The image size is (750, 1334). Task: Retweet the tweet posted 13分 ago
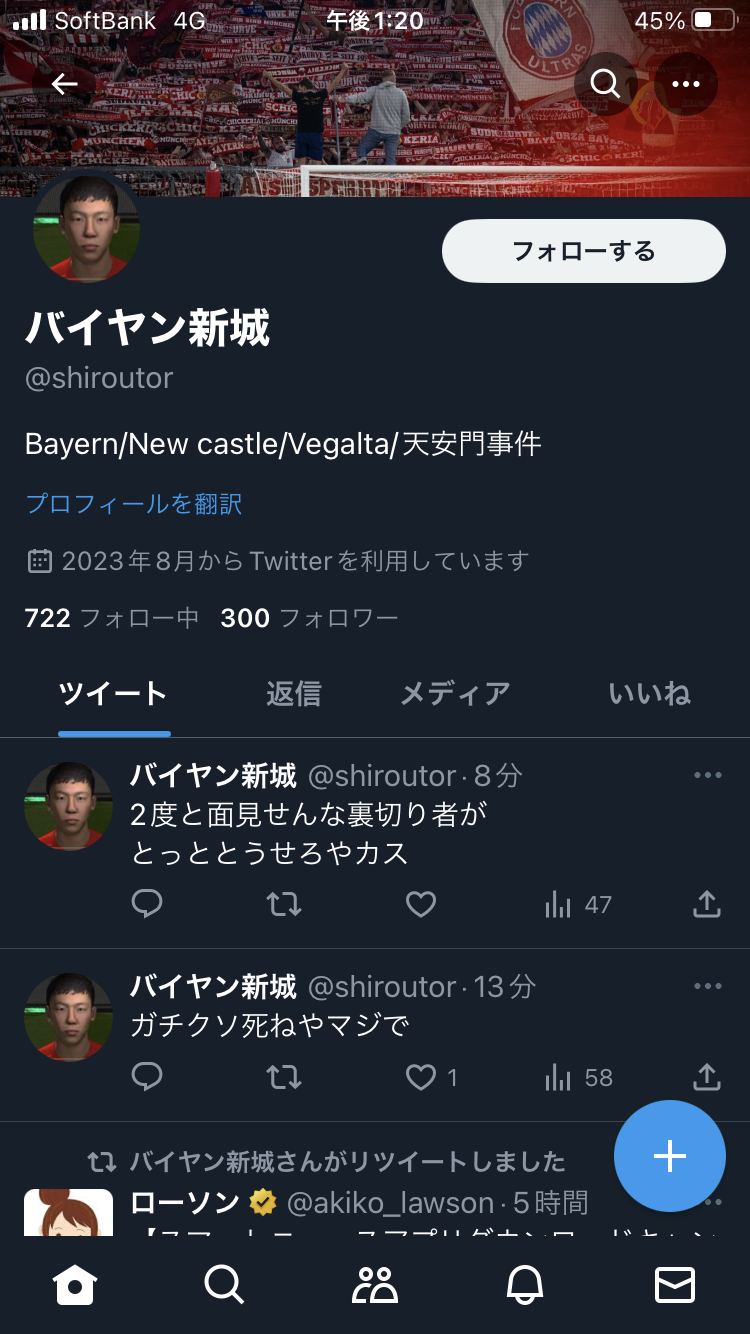click(284, 1078)
